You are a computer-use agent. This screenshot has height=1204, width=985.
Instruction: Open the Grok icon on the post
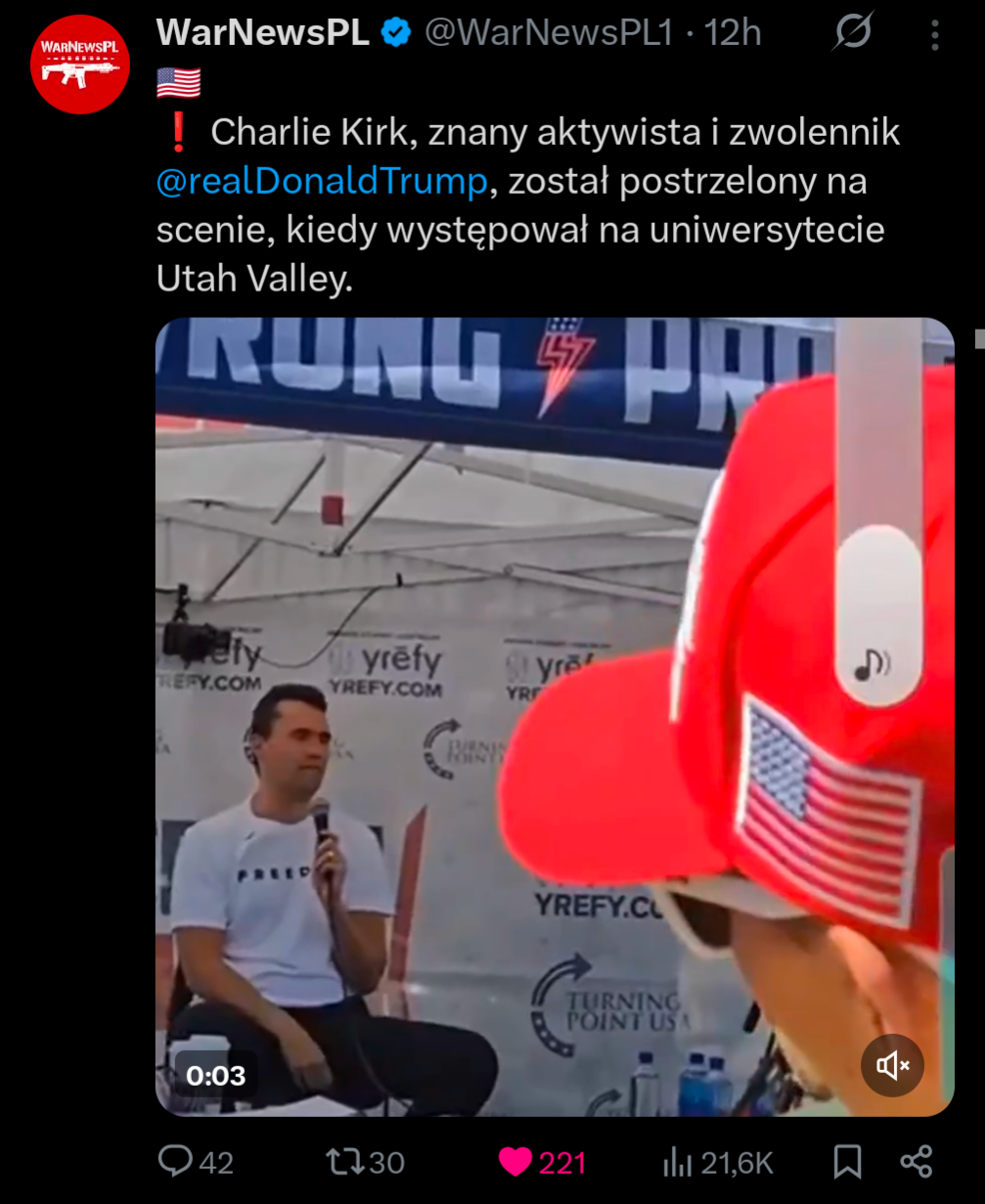852,35
